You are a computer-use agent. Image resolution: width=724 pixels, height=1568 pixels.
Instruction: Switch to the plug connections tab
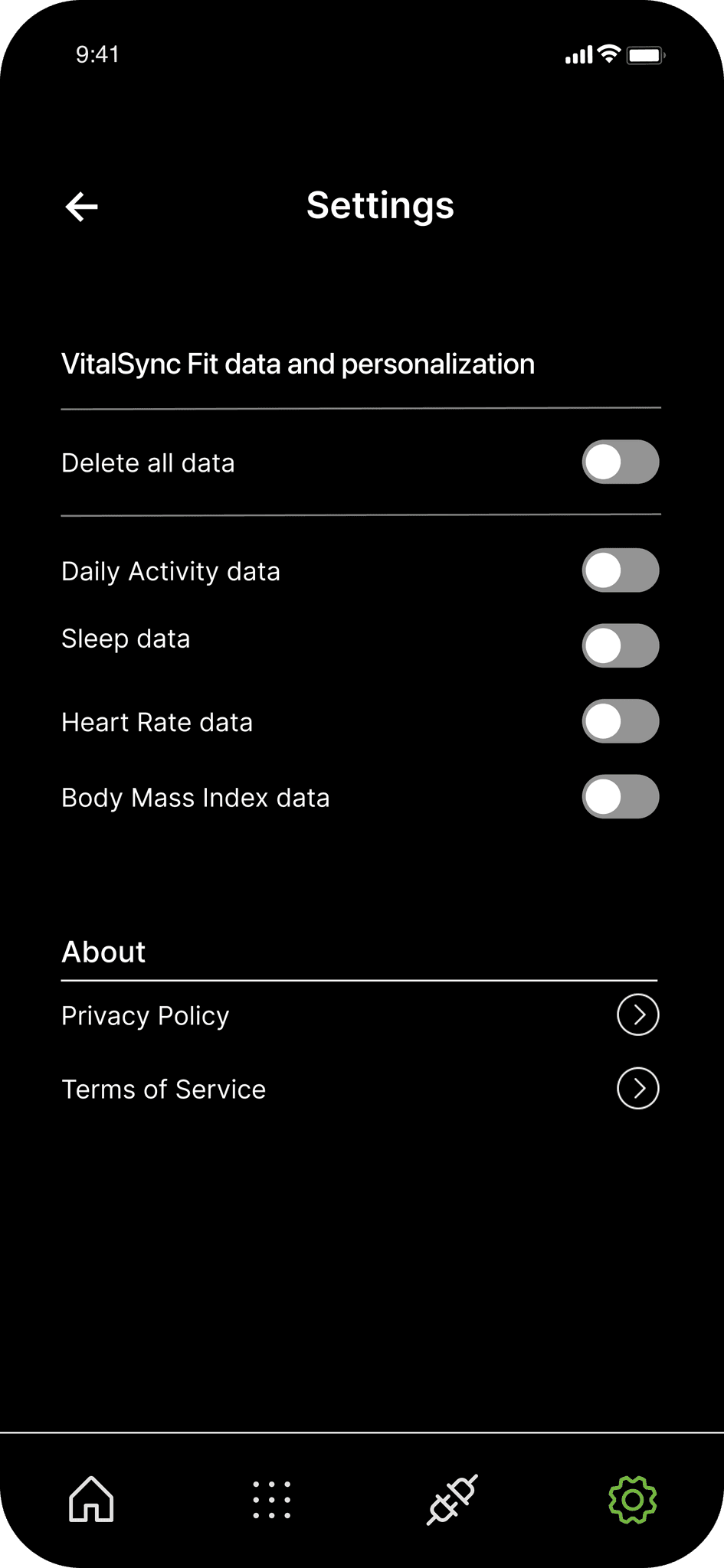pyautogui.click(x=452, y=1499)
